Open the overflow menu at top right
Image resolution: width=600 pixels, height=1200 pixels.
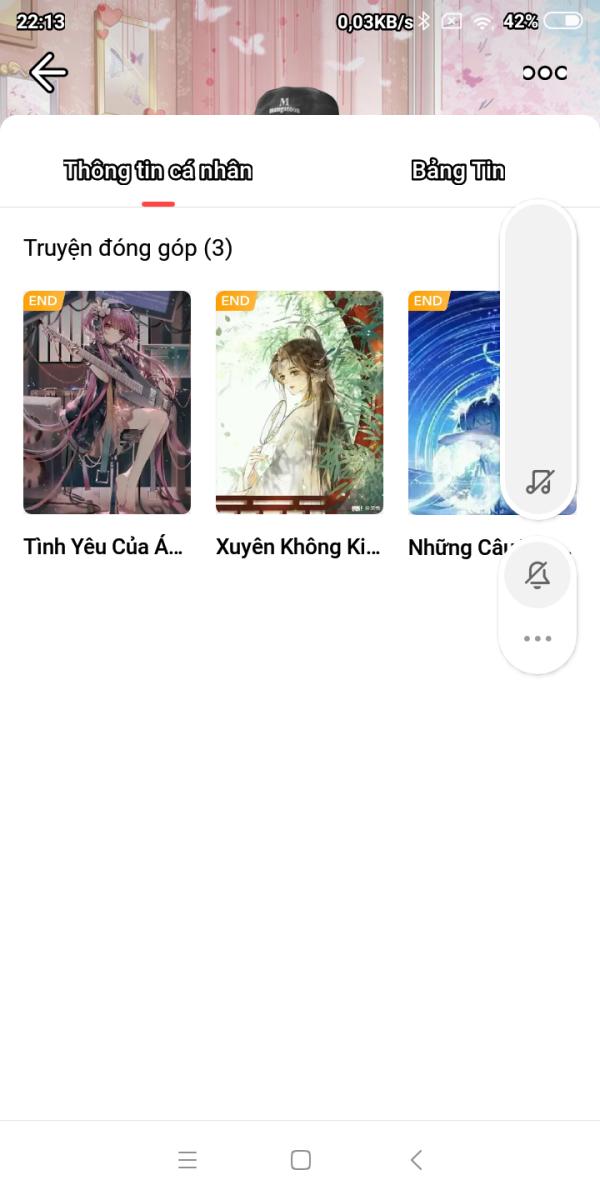545,73
